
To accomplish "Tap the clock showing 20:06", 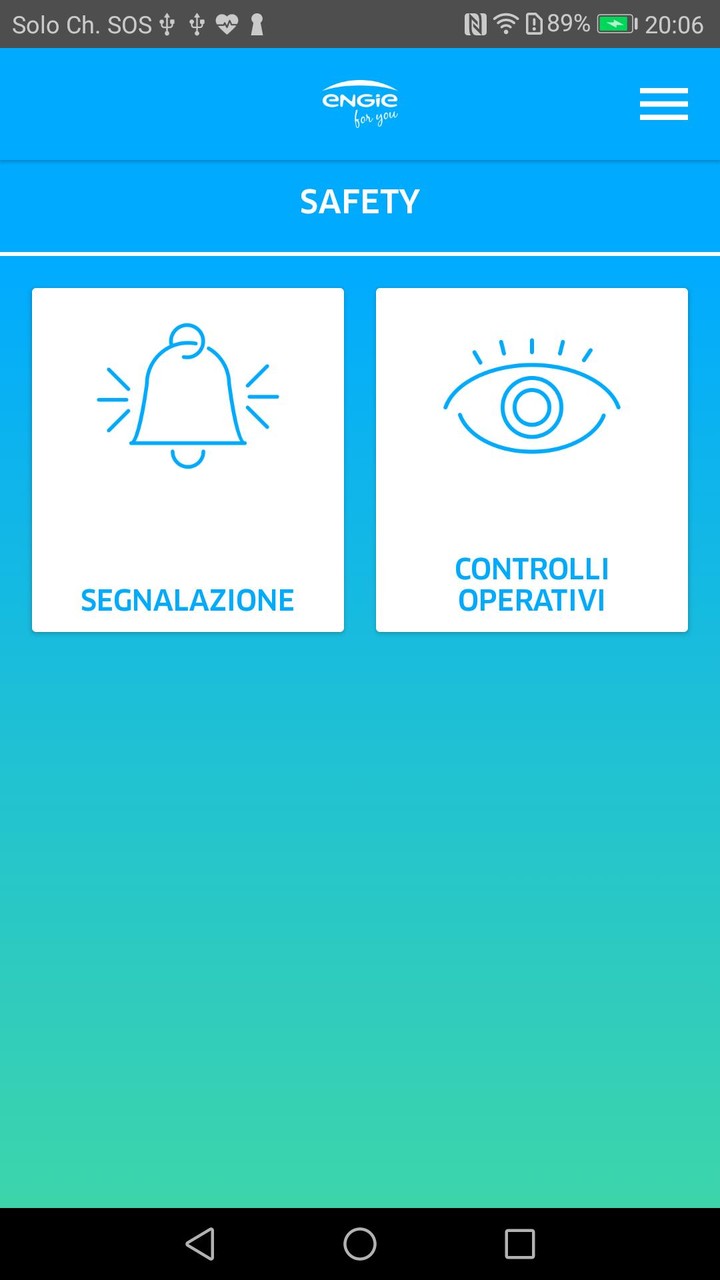I will pyautogui.click(x=676, y=23).
